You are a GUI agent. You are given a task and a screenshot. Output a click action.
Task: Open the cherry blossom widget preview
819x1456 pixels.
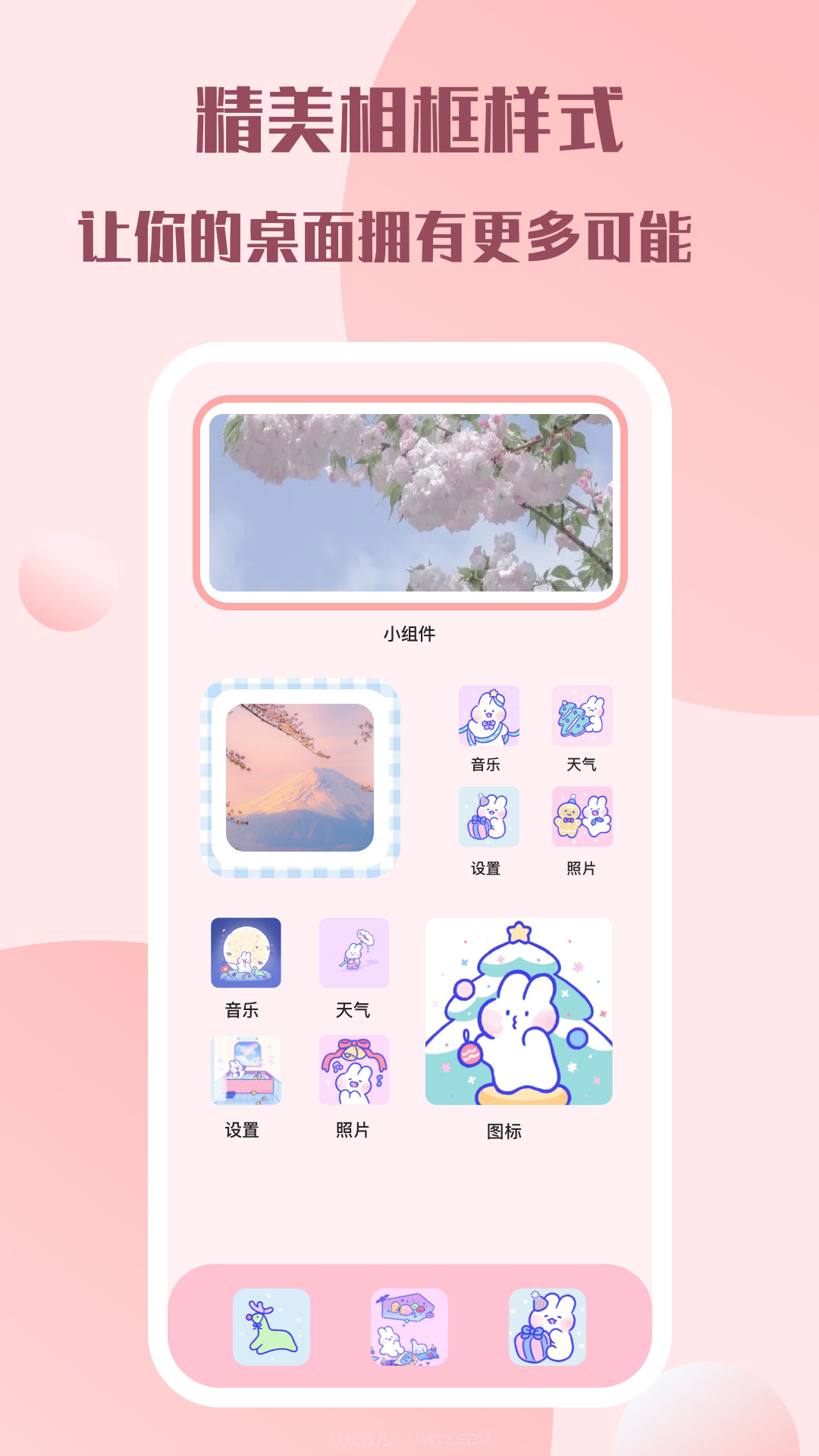pyautogui.click(x=409, y=504)
